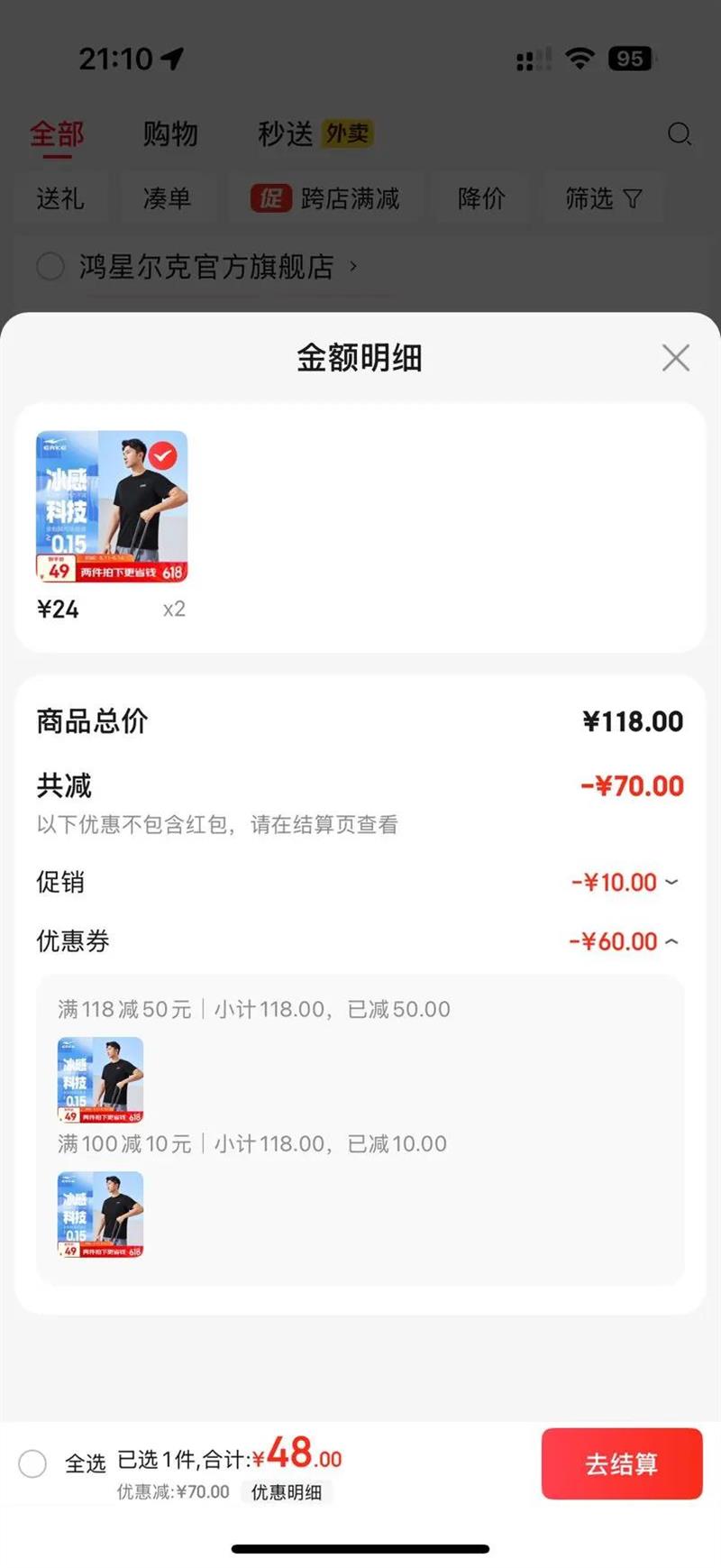Select all items from 鸿星尔克官方旗舰店
This screenshot has height=1568, width=721.
50,267
